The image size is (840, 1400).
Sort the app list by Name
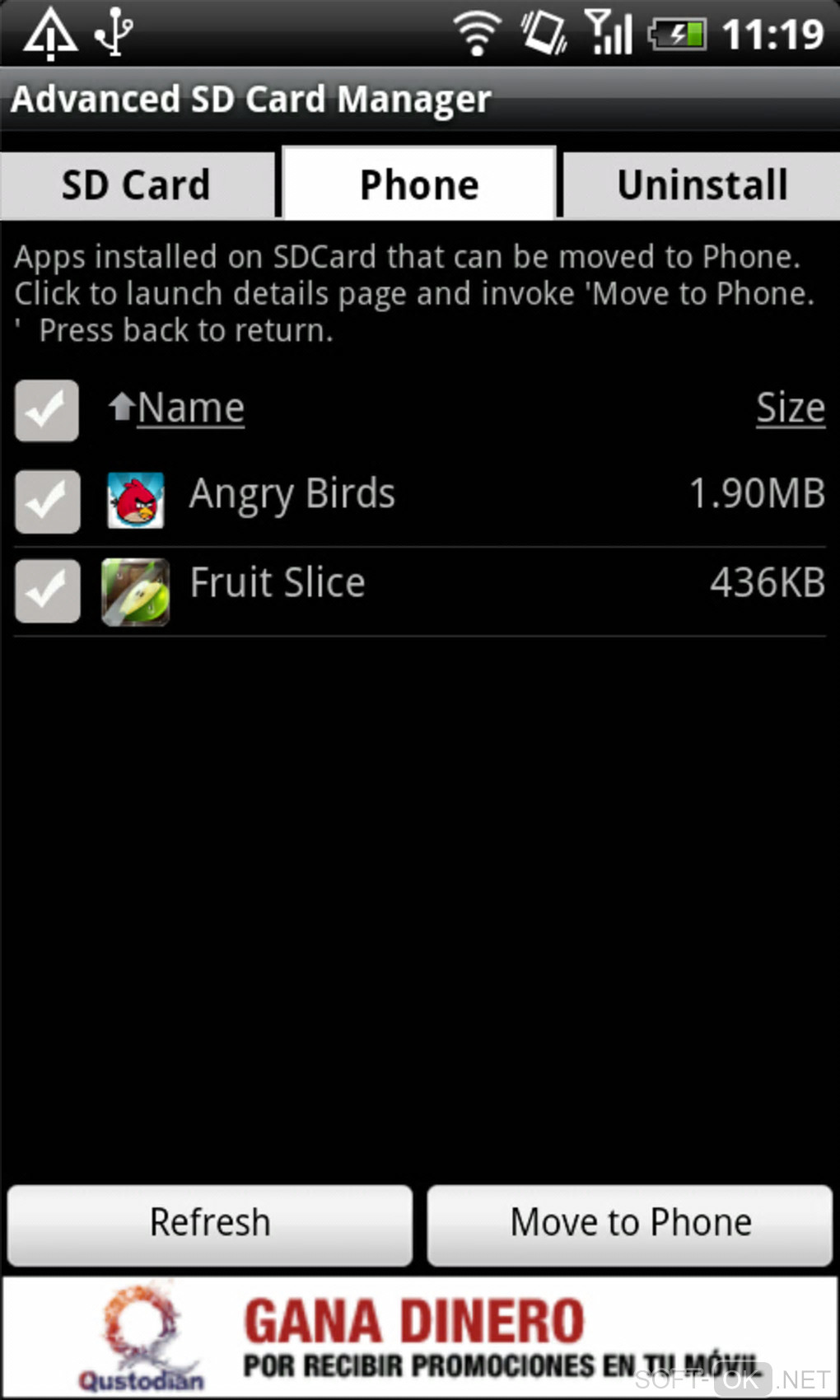coord(189,408)
